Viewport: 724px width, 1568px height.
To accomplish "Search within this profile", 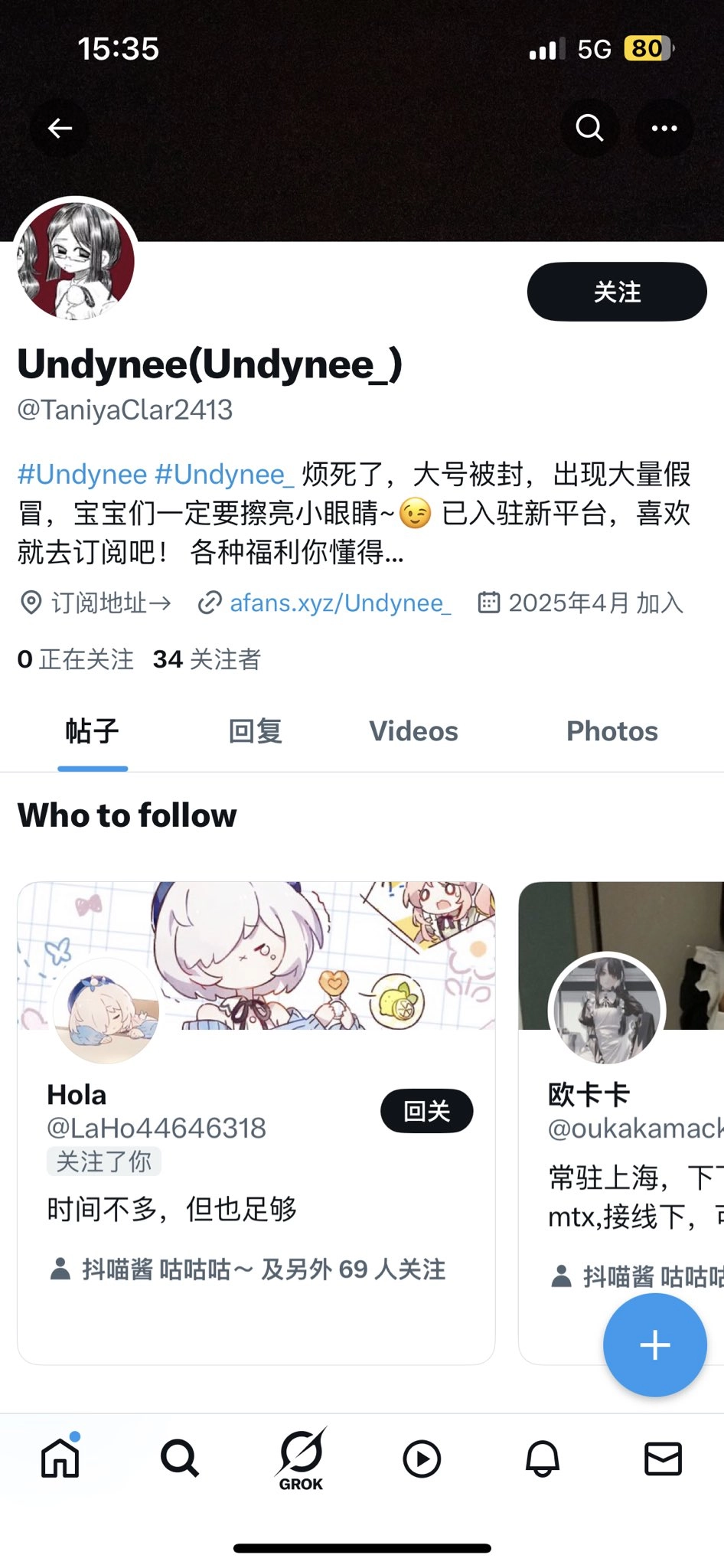I will click(x=589, y=129).
